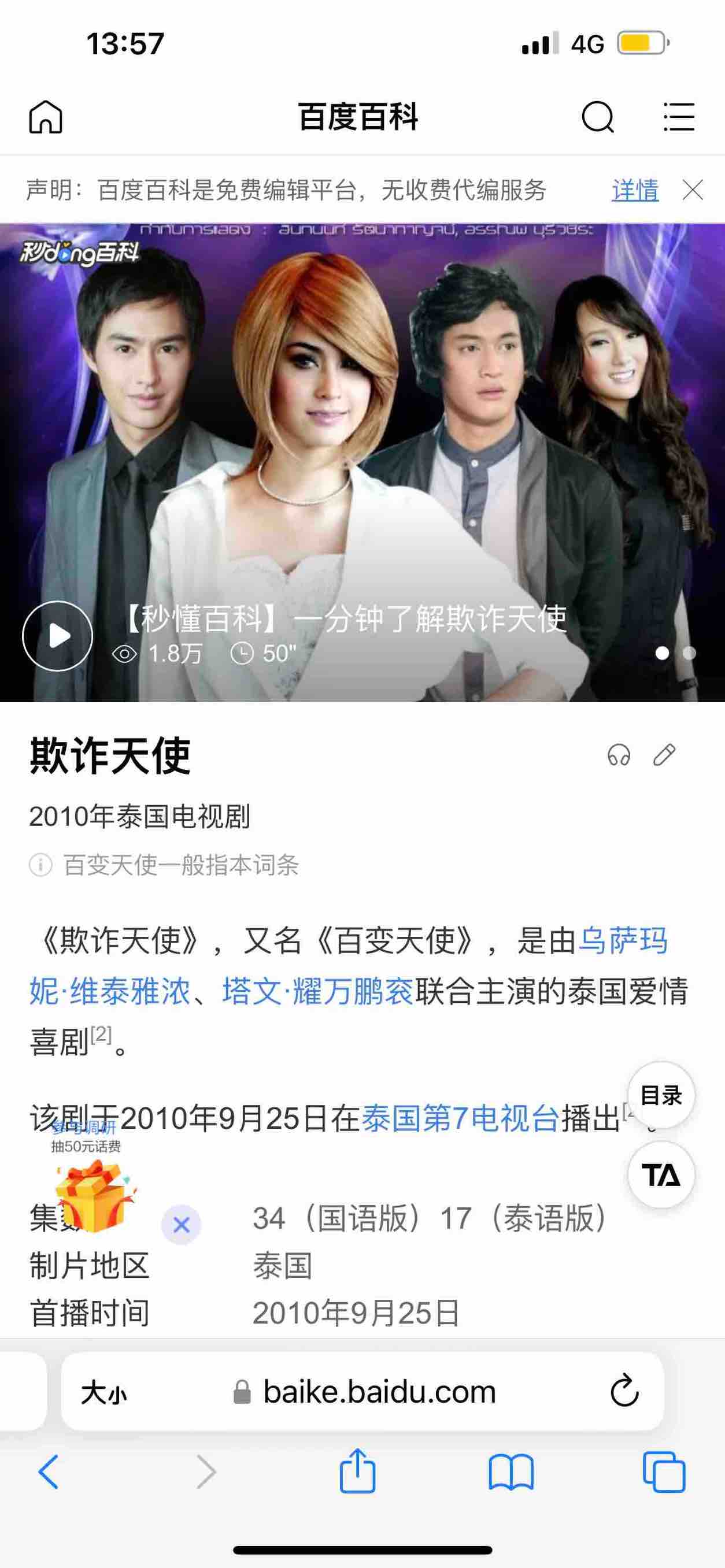725x1568 pixels.
Task: Share this page from Safari toolbar
Action: pyautogui.click(x=357, y=1473)
